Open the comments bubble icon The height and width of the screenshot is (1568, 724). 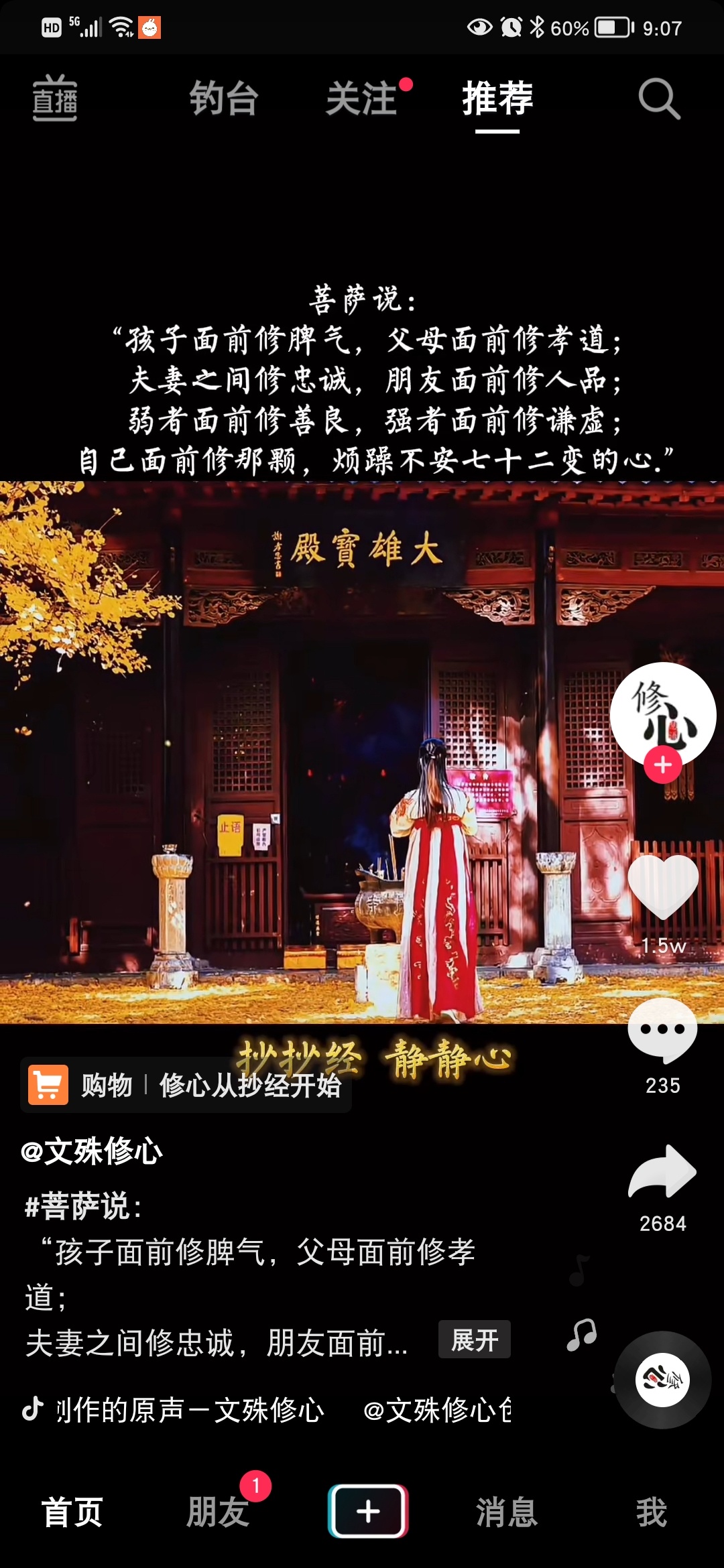point(662,1031)
